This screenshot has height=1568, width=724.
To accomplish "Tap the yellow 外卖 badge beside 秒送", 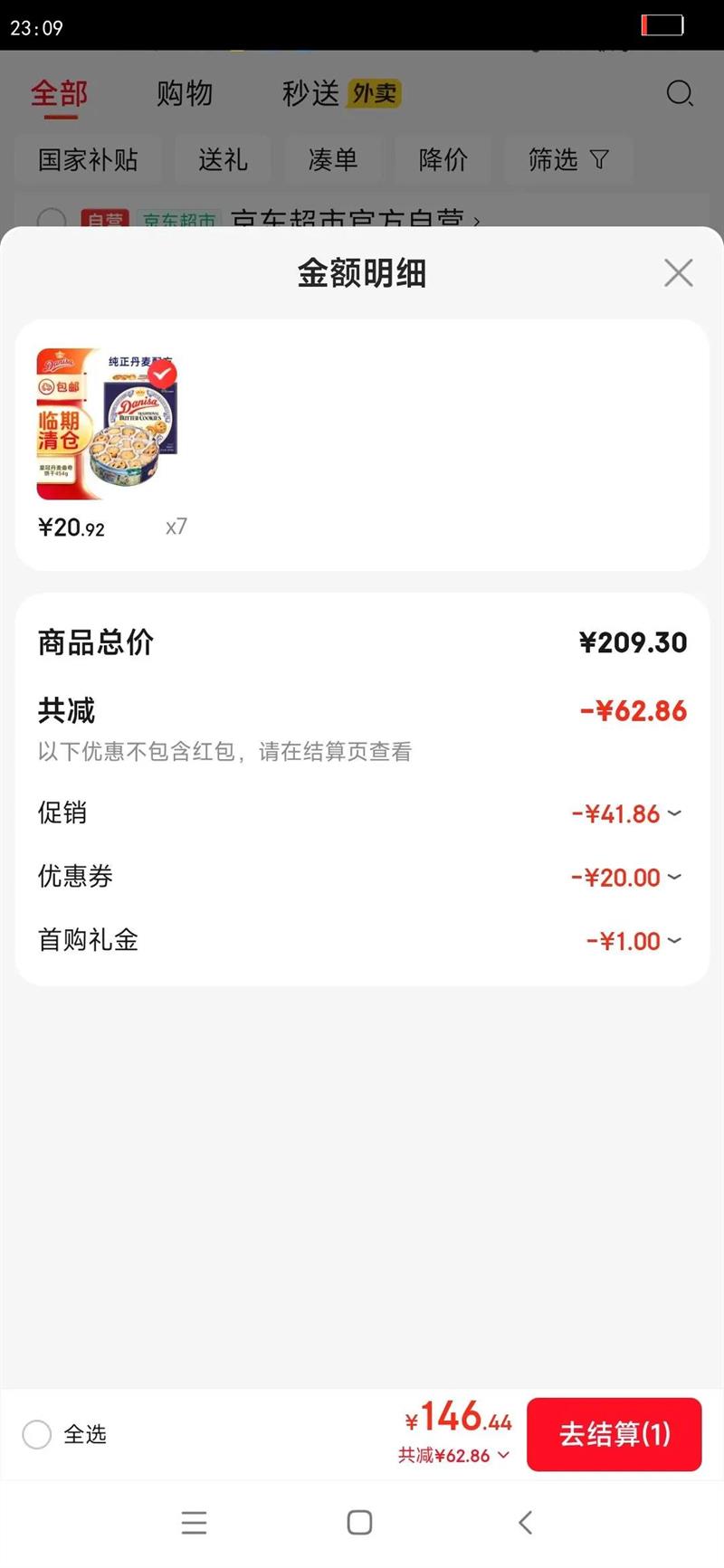I will [x=375, y=93].
